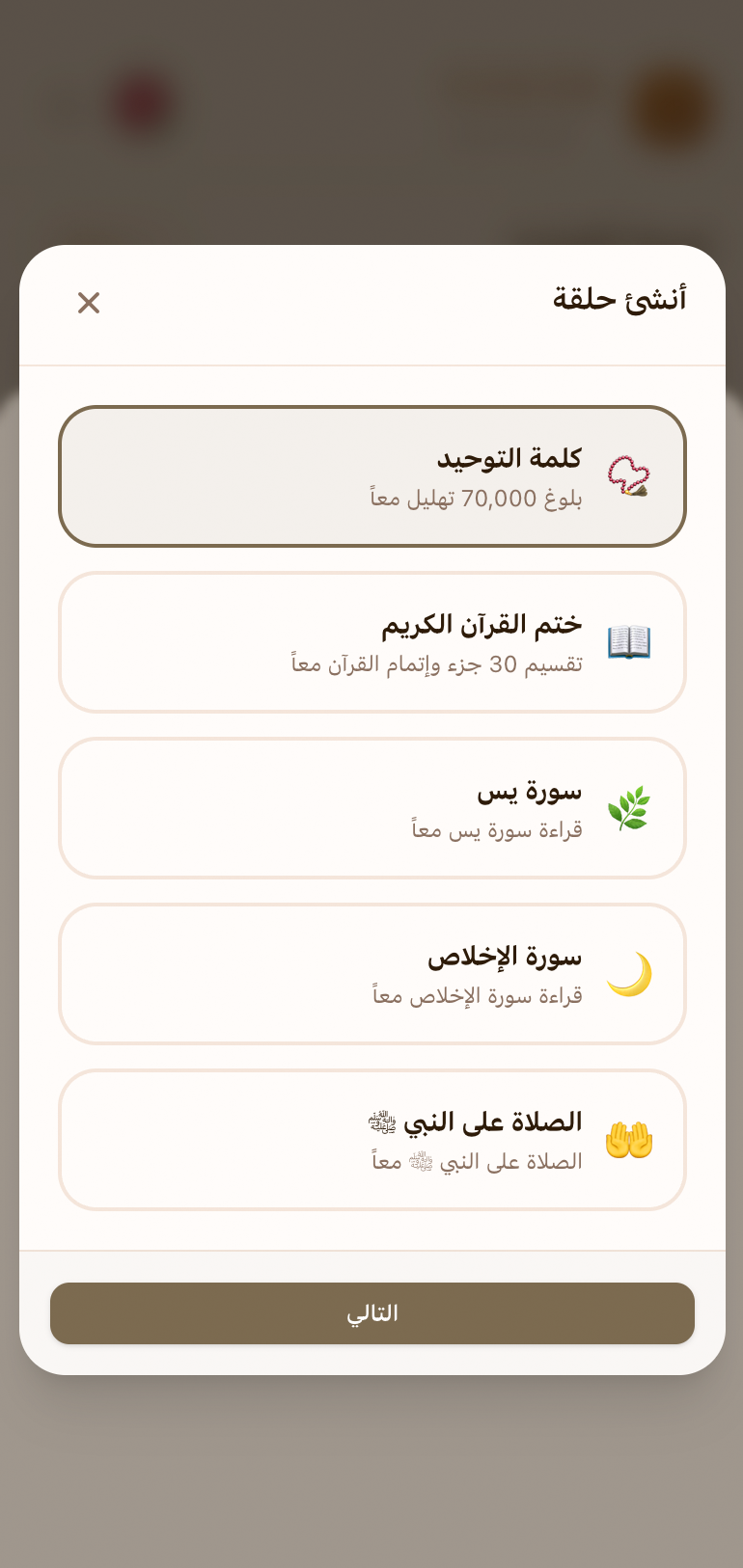
Task: Select the كلمة التوحيد option
Action: point(372,476)
